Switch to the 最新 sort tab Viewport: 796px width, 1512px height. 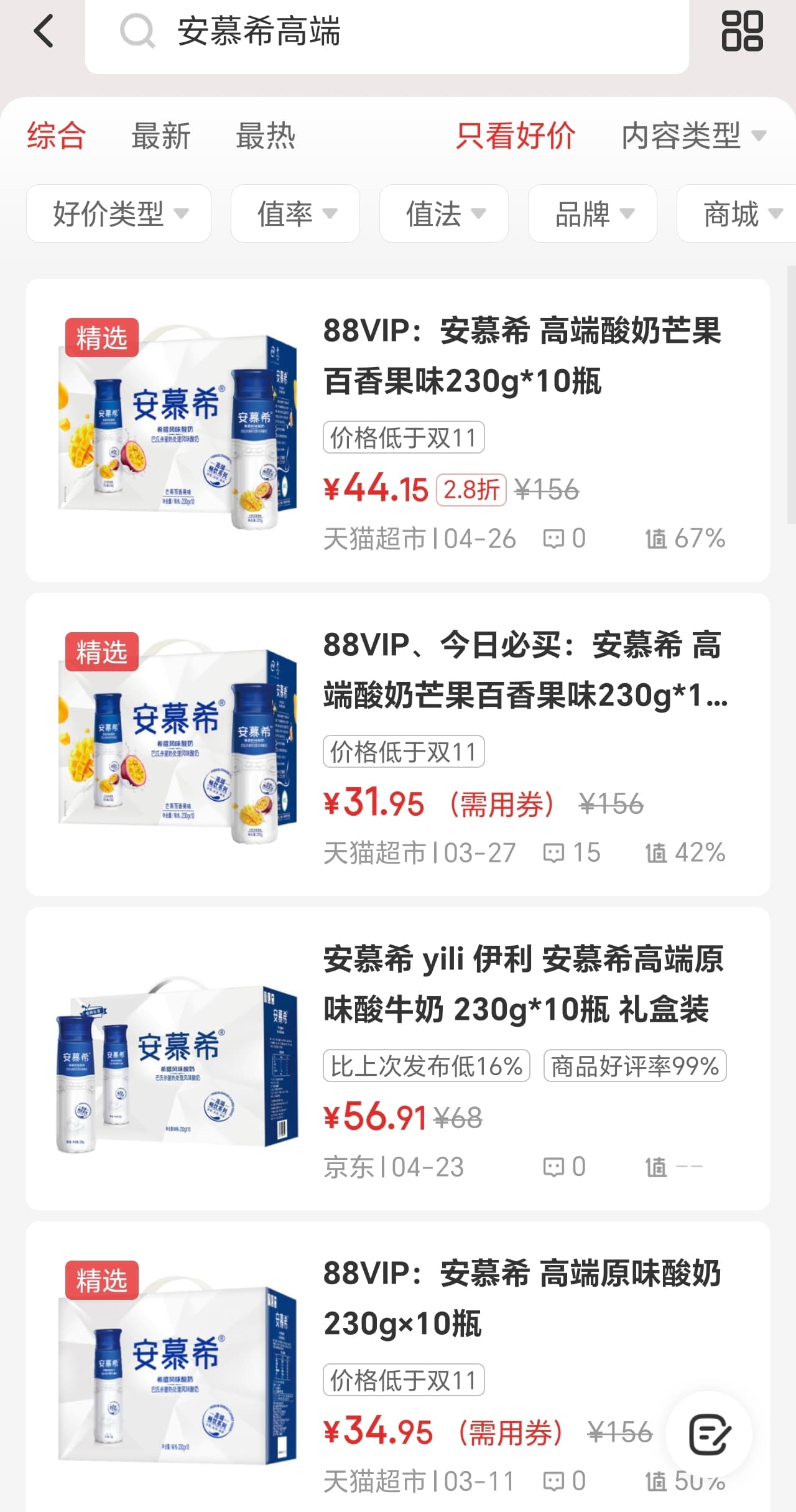click(161, 136)
